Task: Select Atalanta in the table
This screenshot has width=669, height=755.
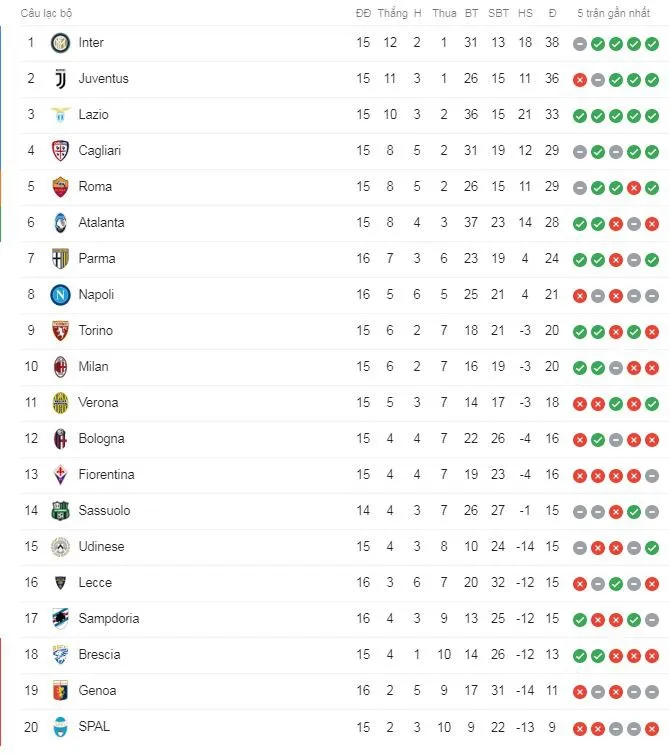Action: 101,223
